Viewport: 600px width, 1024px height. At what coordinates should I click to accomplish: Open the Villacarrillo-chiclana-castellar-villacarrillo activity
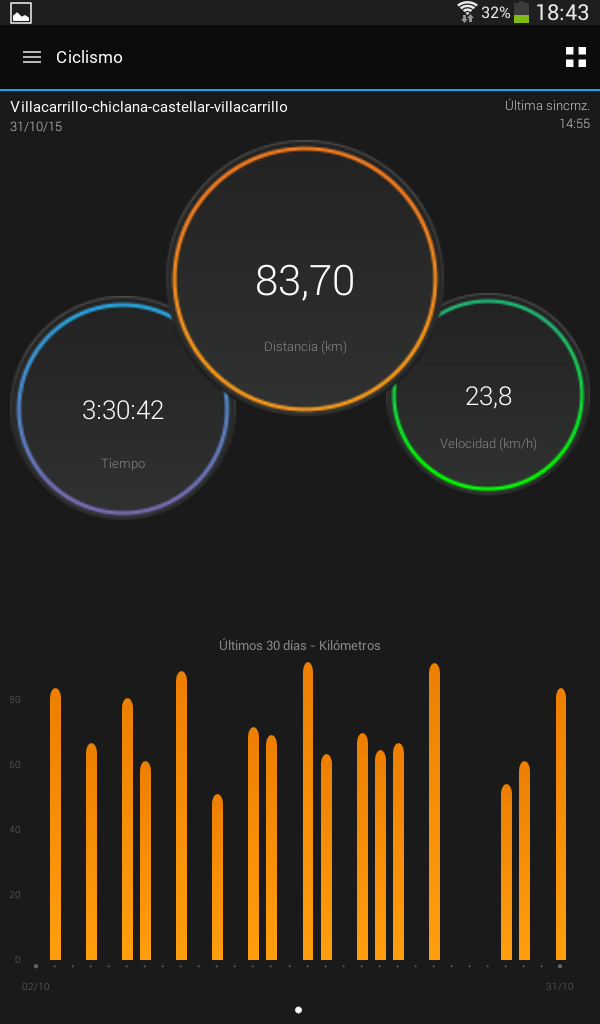point(149,107)
